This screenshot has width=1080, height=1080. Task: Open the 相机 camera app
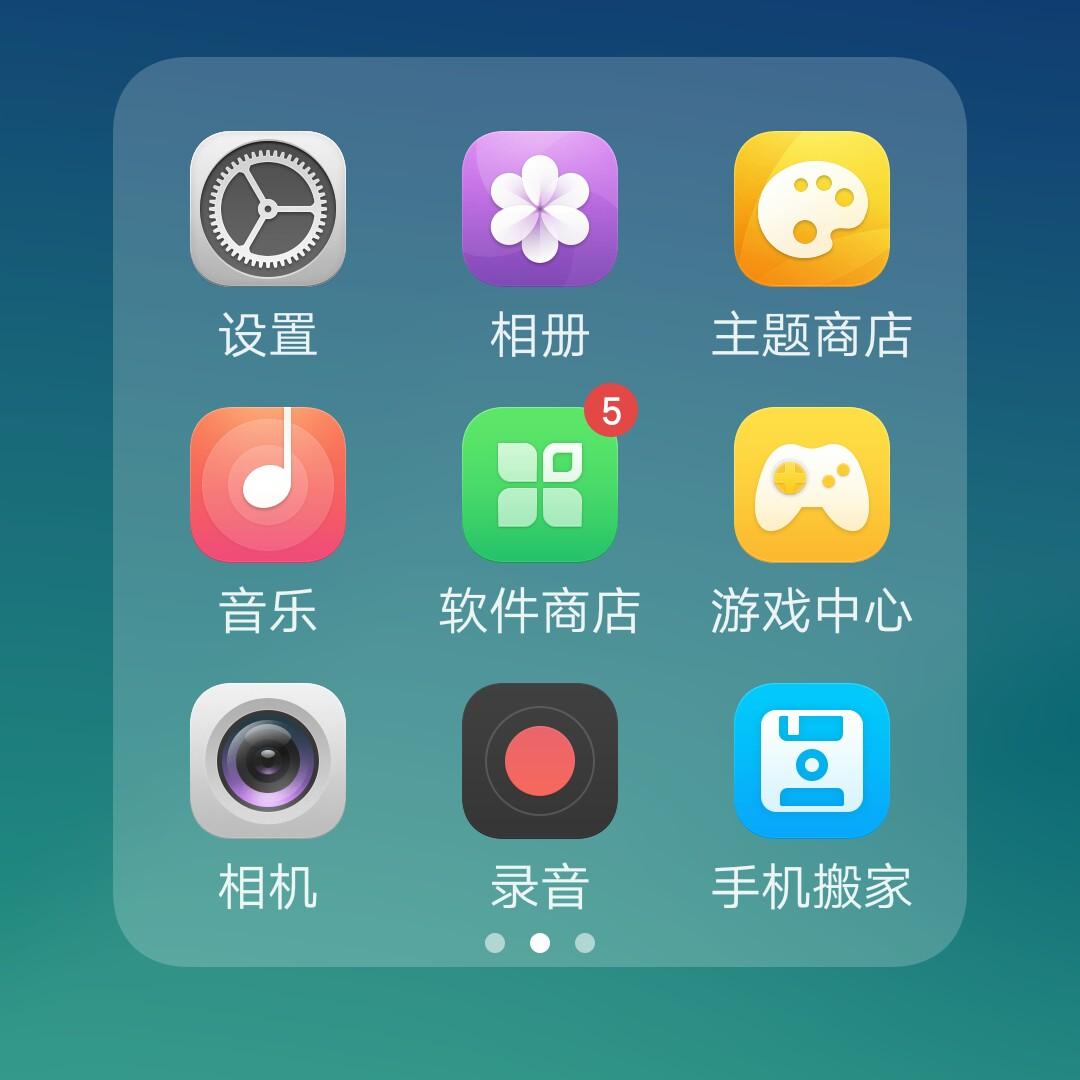268,761
